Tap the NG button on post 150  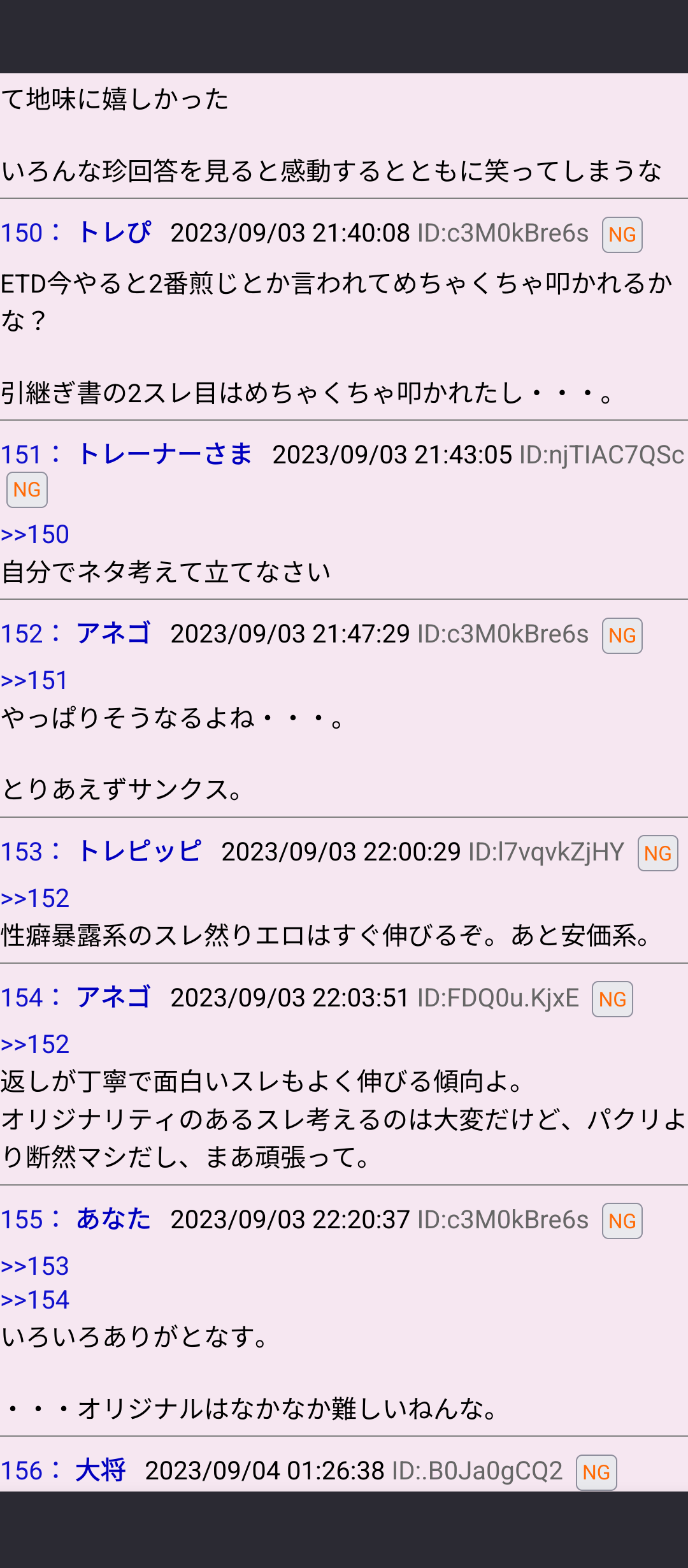pyautogui.click(x=622, y=235)
